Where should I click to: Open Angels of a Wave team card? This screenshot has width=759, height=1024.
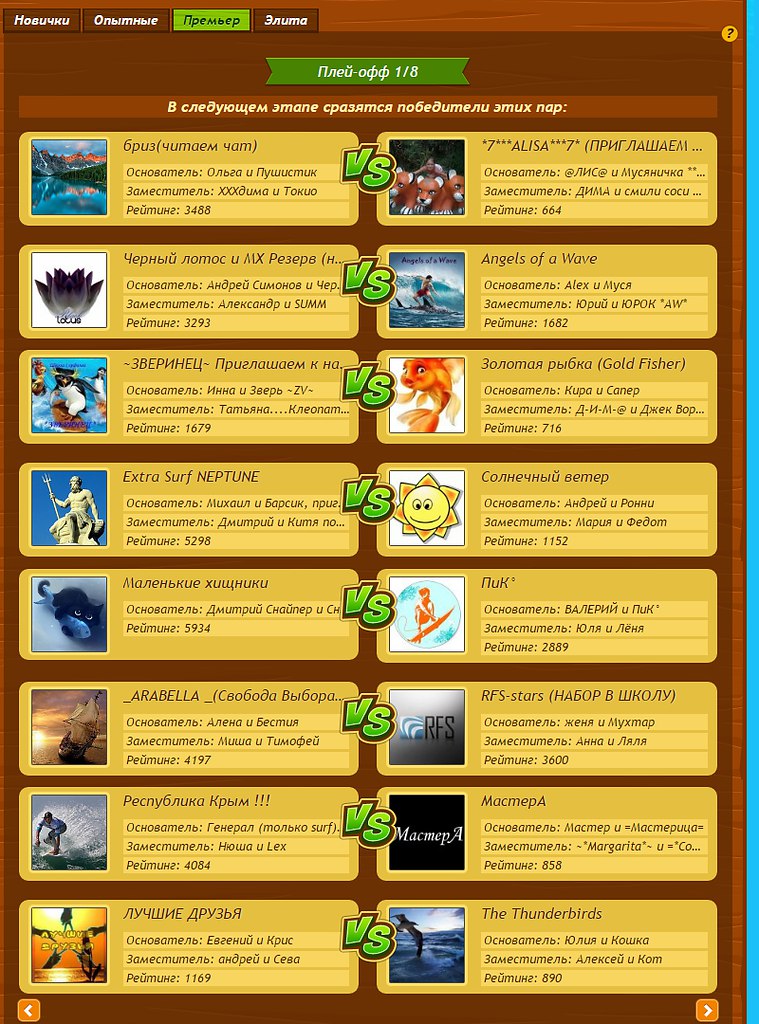[x=539, y=259]
